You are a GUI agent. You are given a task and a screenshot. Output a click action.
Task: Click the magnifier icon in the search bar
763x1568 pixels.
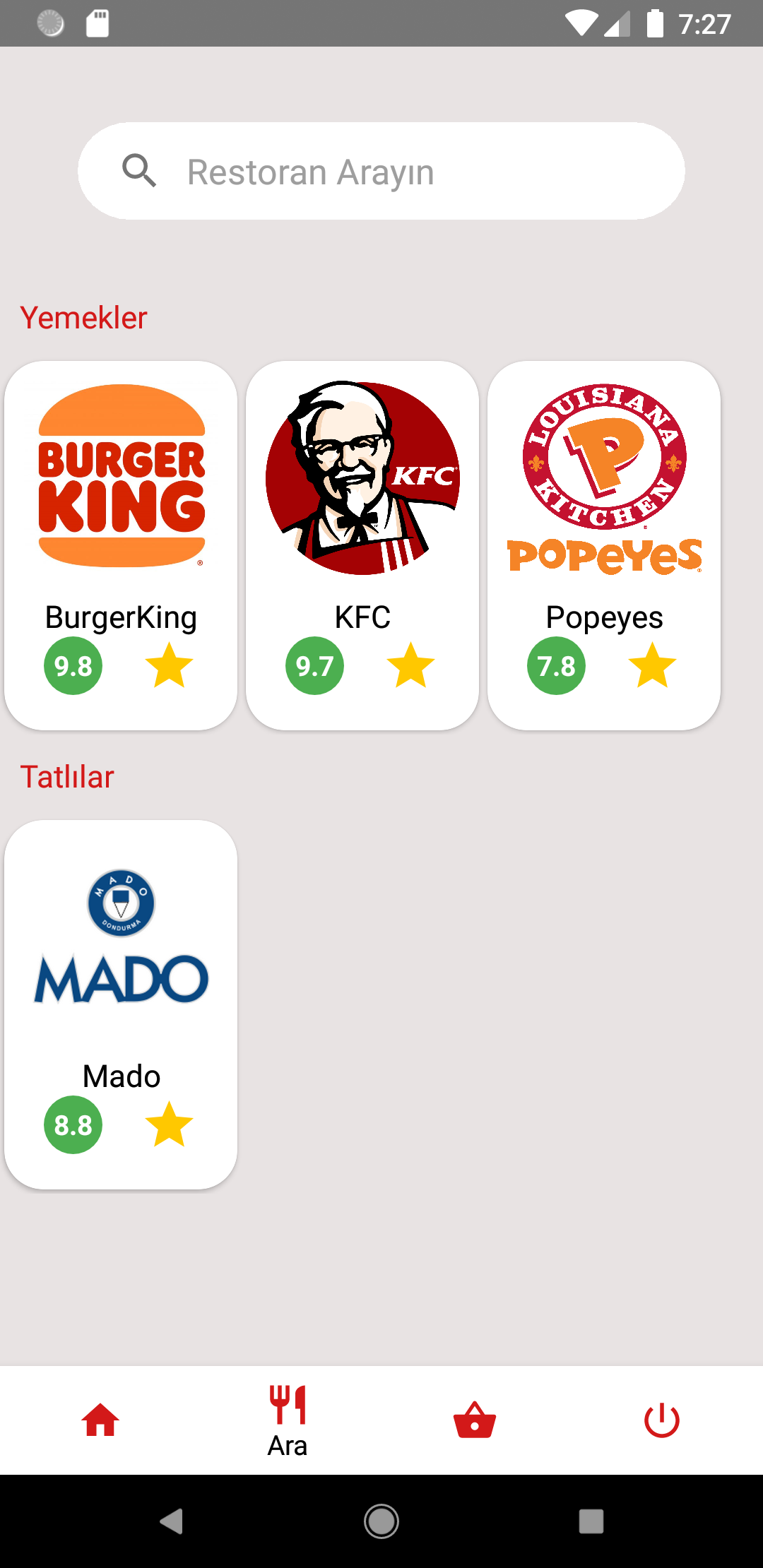(140, 170)
